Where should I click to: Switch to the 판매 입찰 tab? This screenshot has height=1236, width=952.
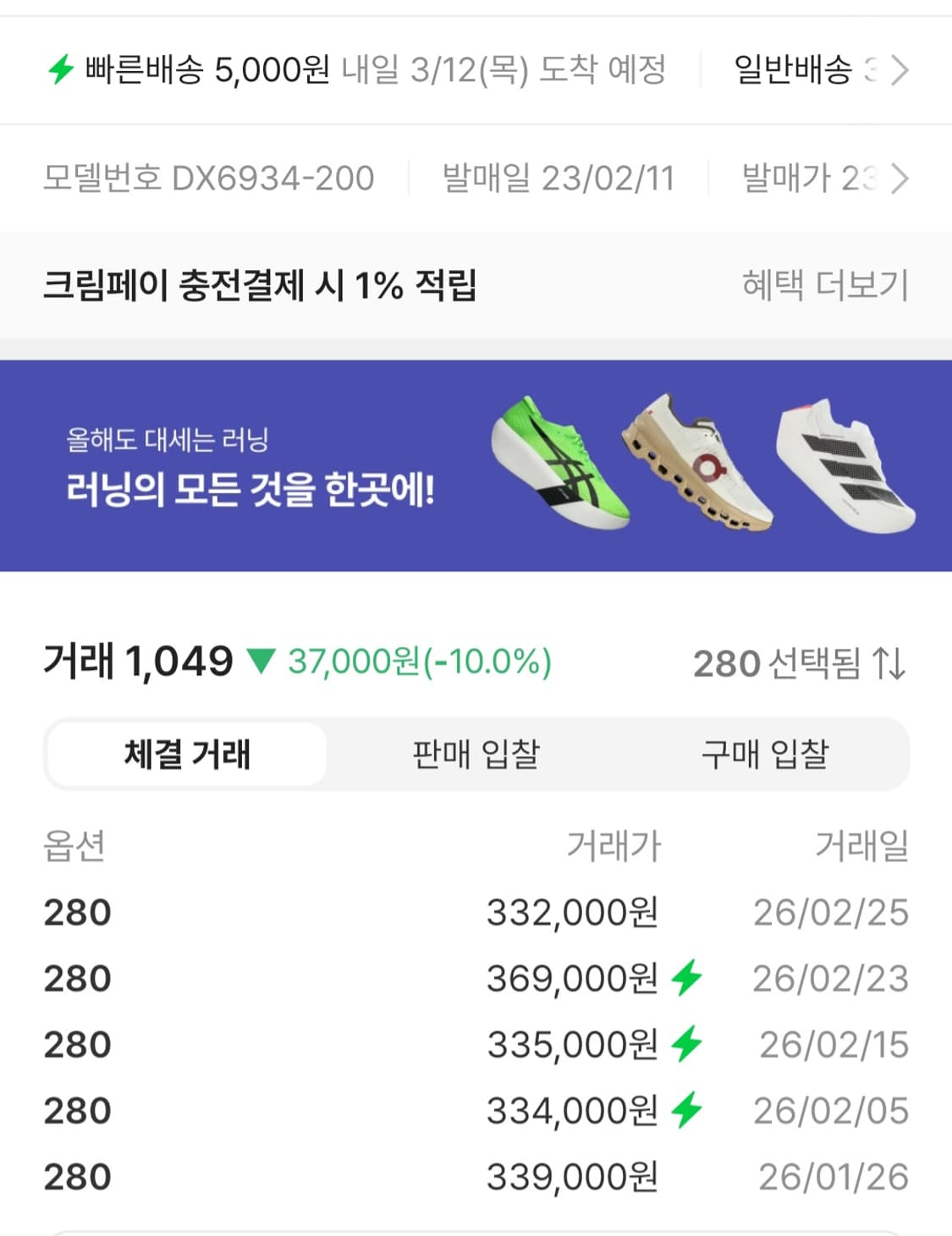point(476,755)
